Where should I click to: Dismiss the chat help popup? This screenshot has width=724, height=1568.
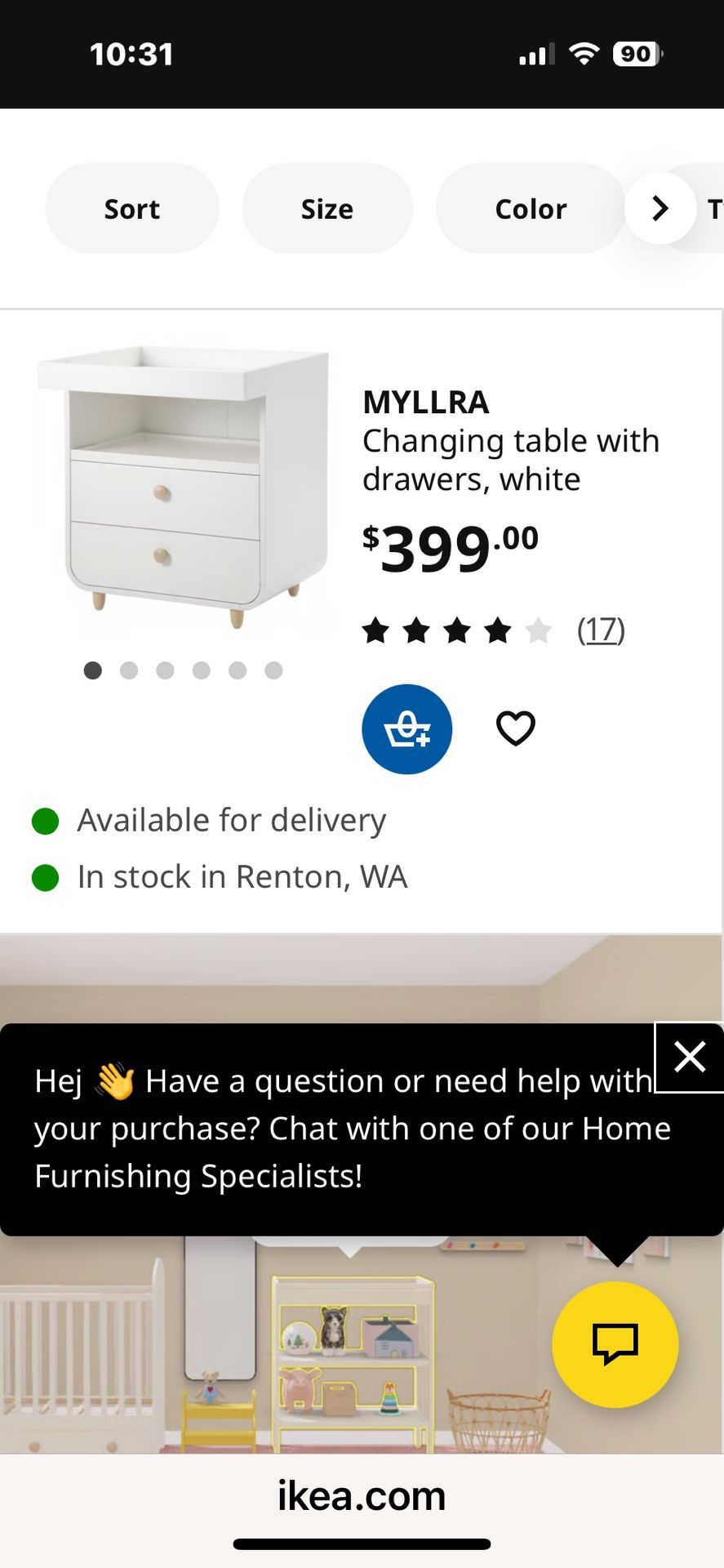click(689, 1058)
